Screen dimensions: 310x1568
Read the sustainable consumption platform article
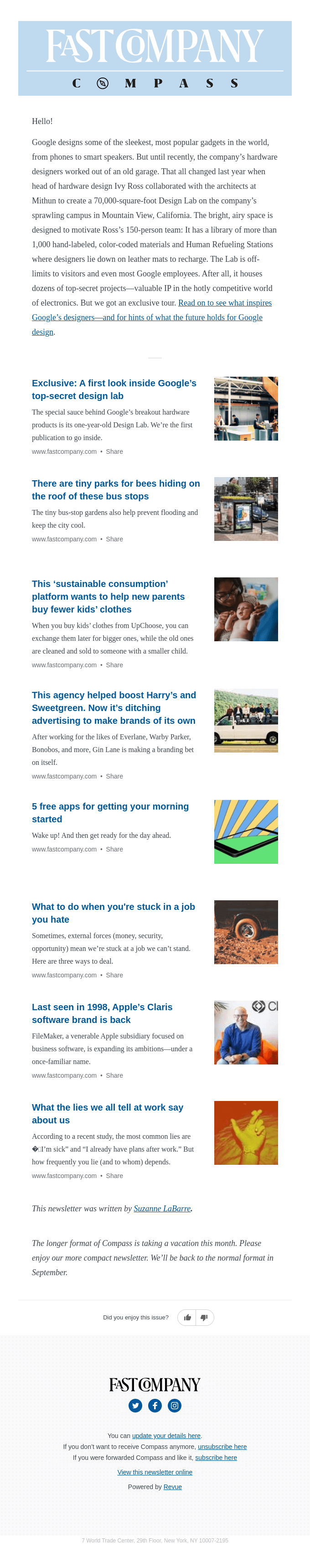click(108, 597)
